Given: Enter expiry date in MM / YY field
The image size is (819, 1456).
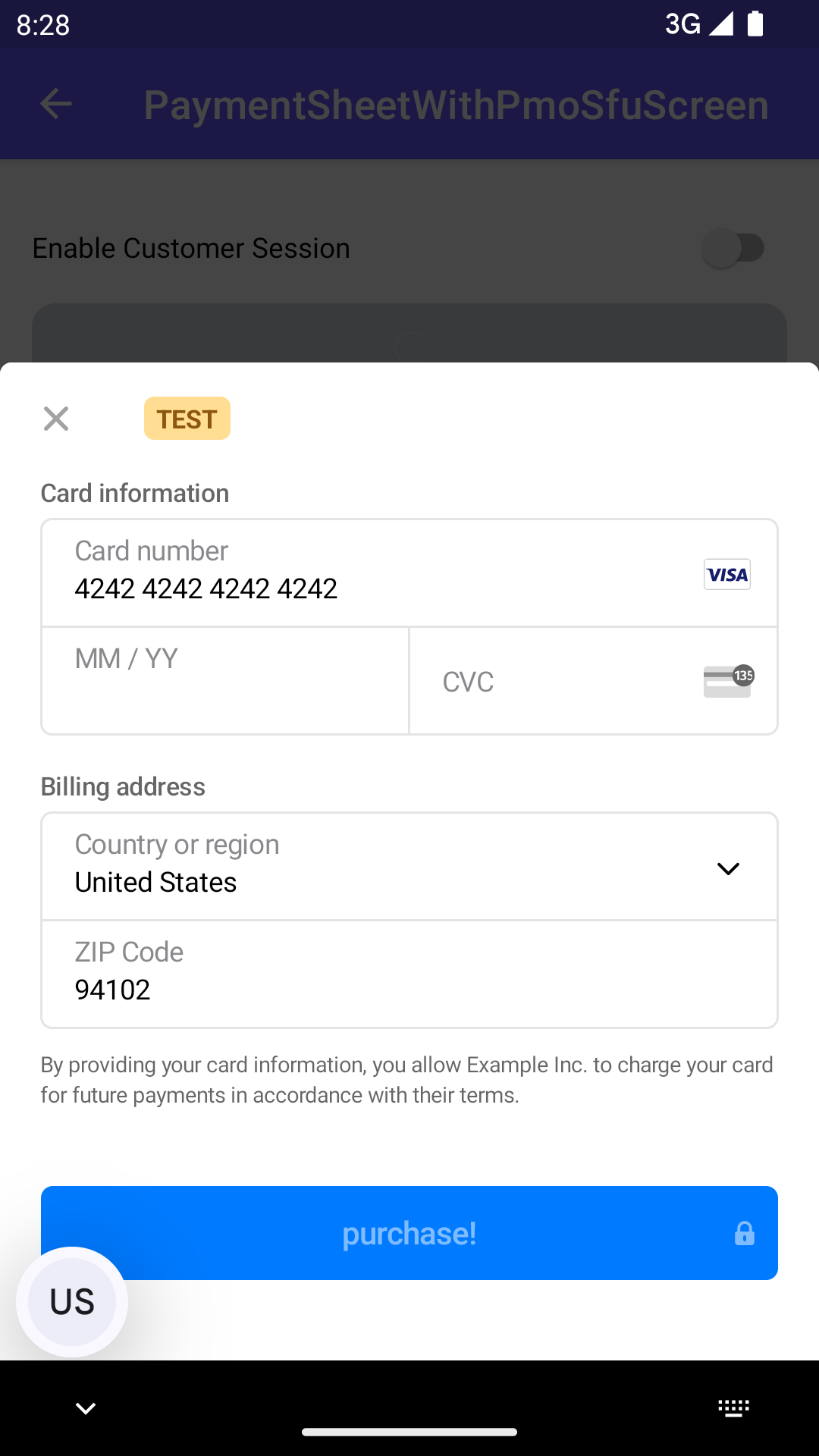Looking at the screenshot, I should click(x=224, y=681).
